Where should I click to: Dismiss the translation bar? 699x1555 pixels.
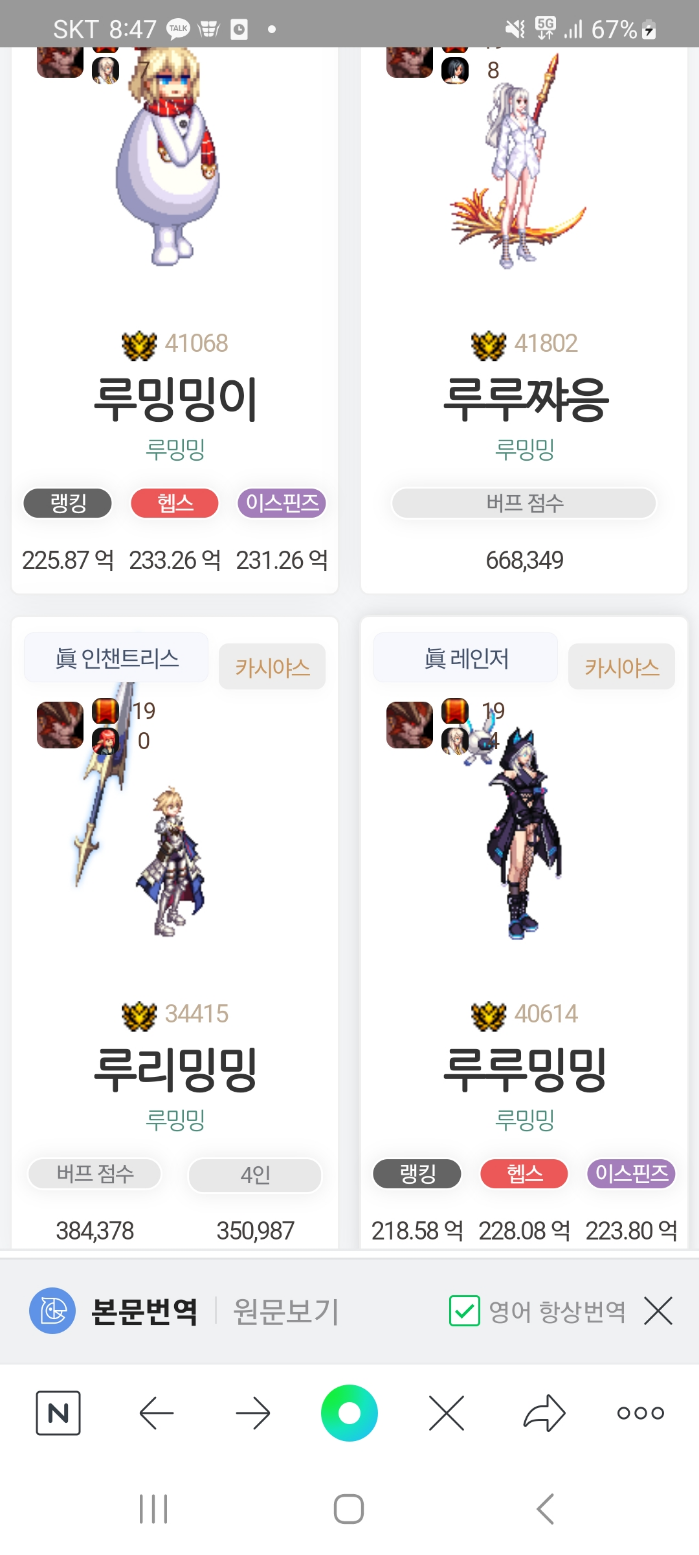(x=658, y=1311)
